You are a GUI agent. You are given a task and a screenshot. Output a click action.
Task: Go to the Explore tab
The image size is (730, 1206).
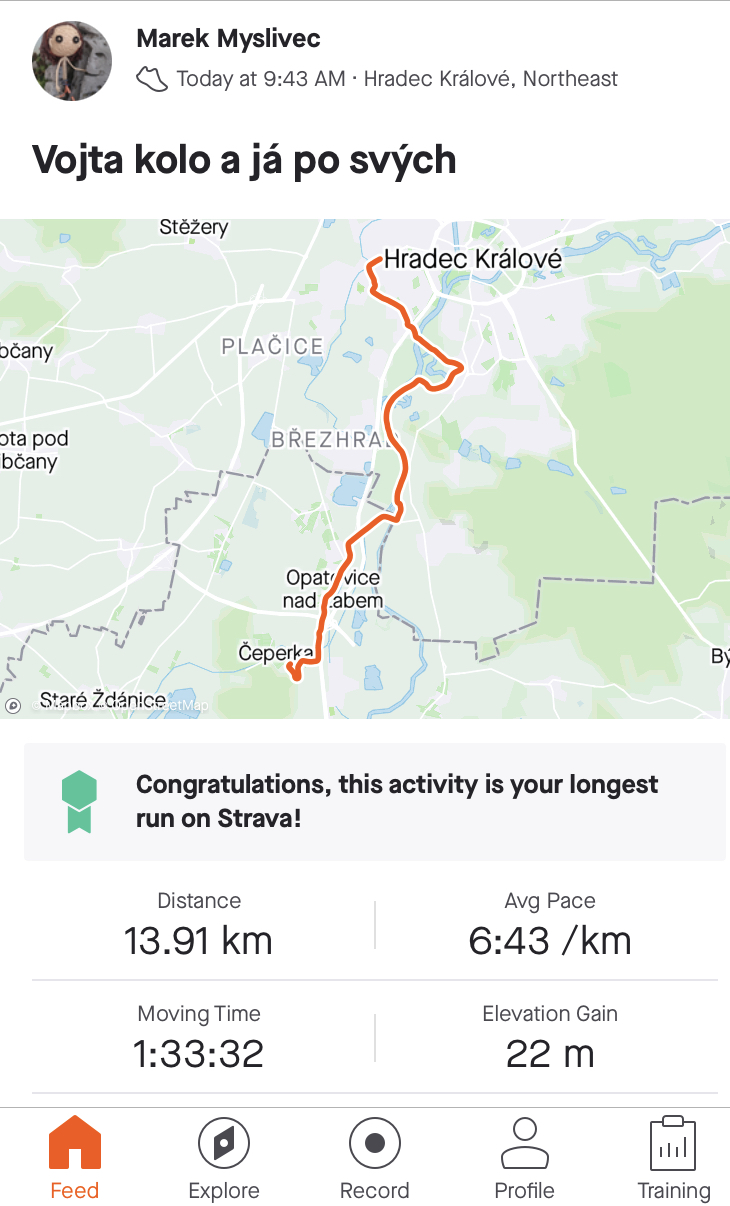(224, 1157)
